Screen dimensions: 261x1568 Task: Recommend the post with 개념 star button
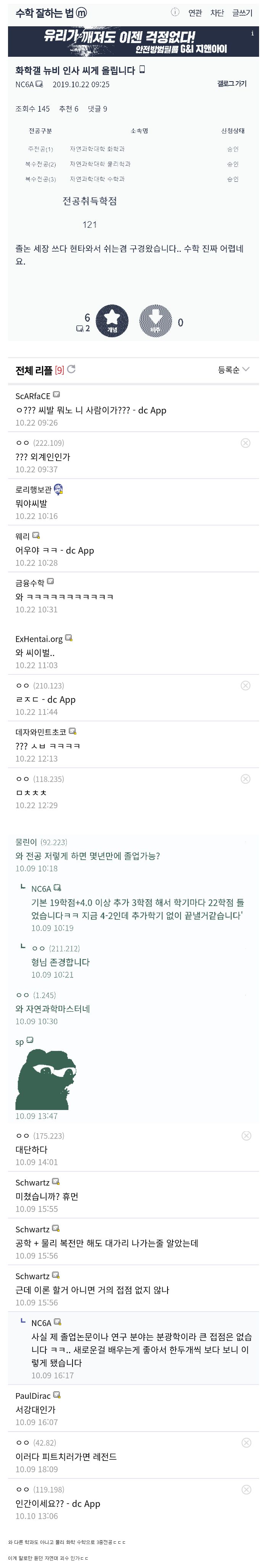click(x=112, y=320)
